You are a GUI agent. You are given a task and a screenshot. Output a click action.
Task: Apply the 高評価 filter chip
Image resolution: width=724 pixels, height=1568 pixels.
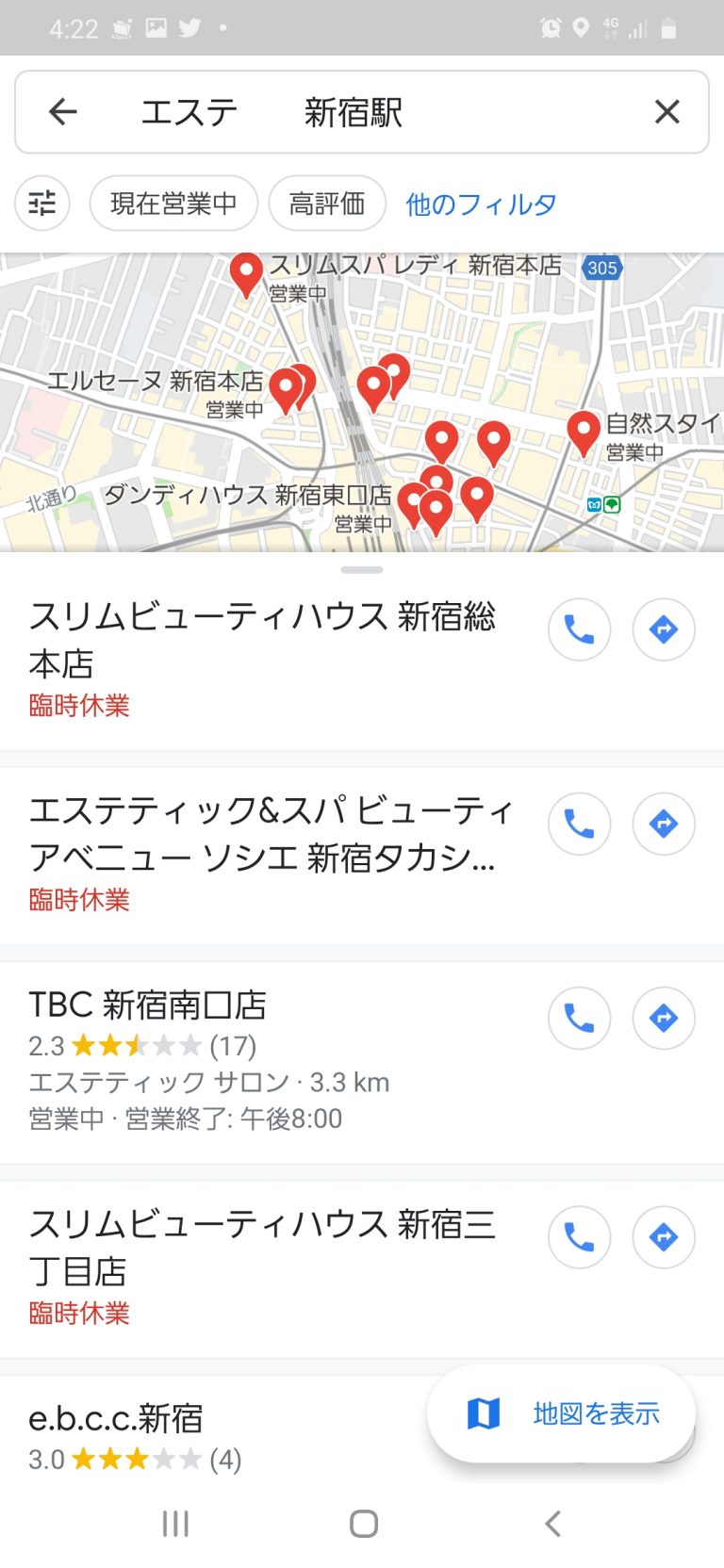pos(327,203)
